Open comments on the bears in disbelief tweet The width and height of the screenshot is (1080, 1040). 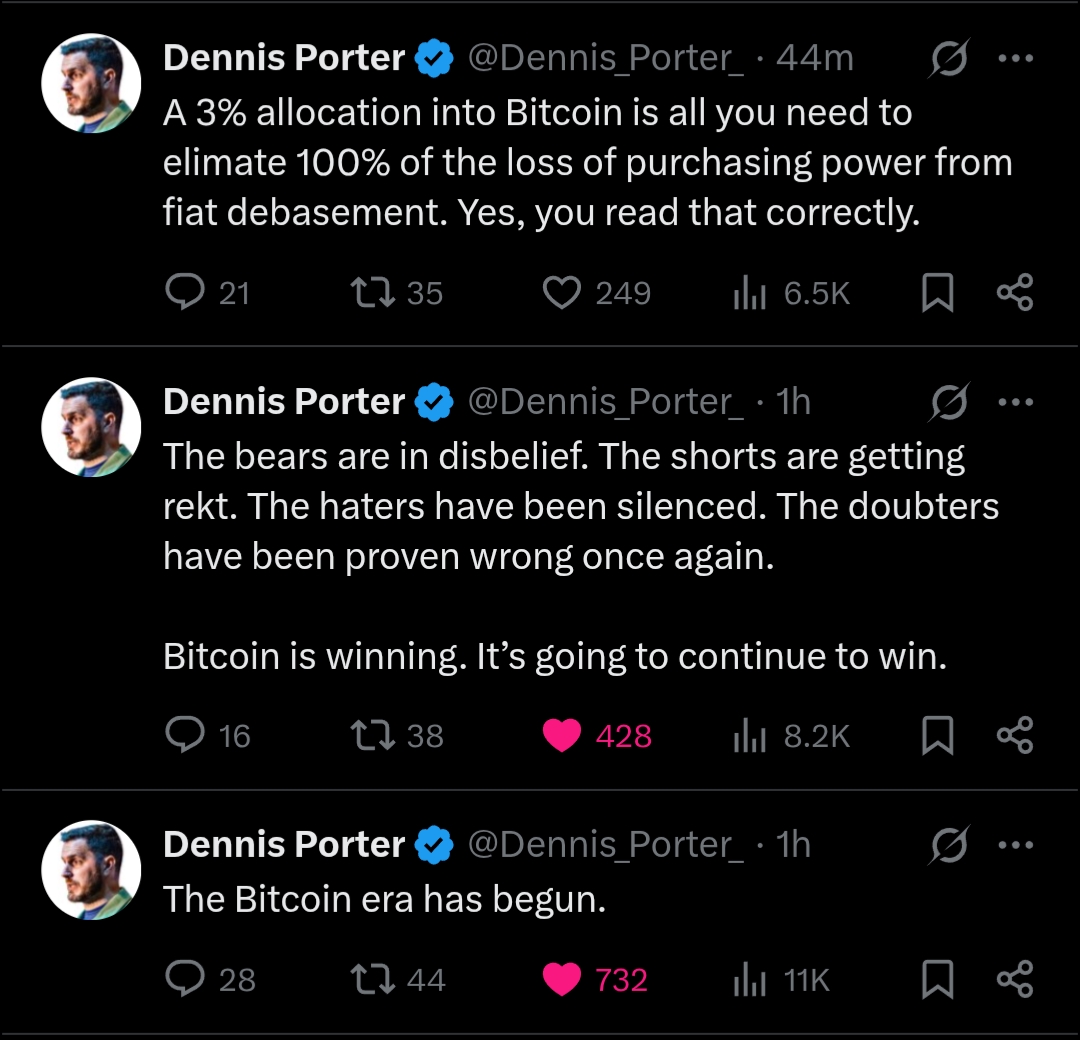(x=184, y=736)
